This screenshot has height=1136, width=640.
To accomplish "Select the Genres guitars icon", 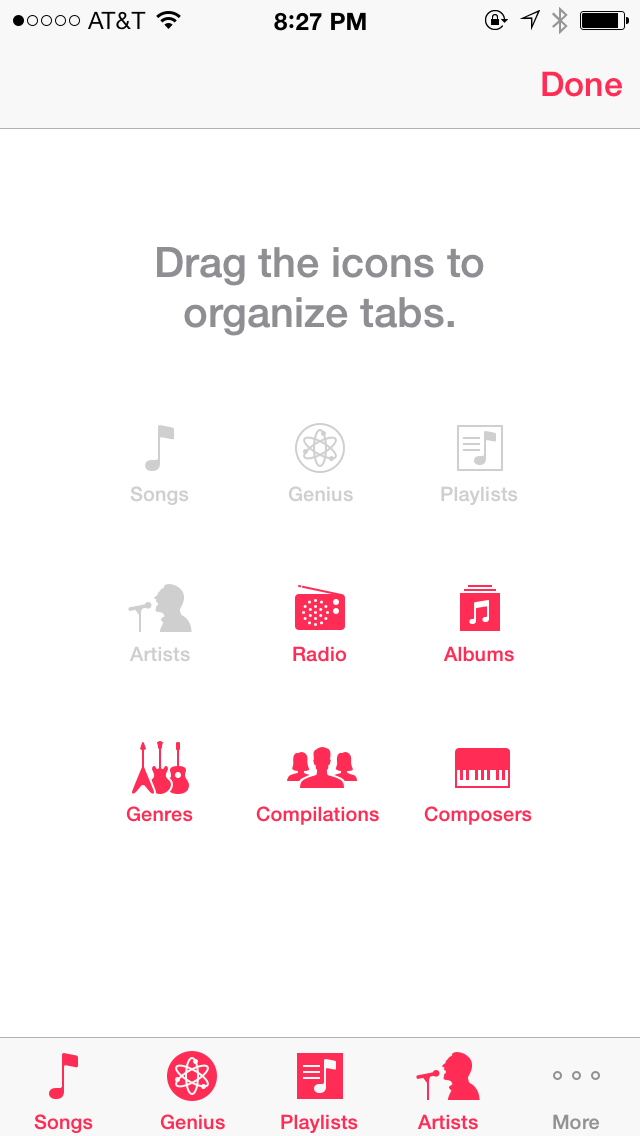I will click(160, 768).
